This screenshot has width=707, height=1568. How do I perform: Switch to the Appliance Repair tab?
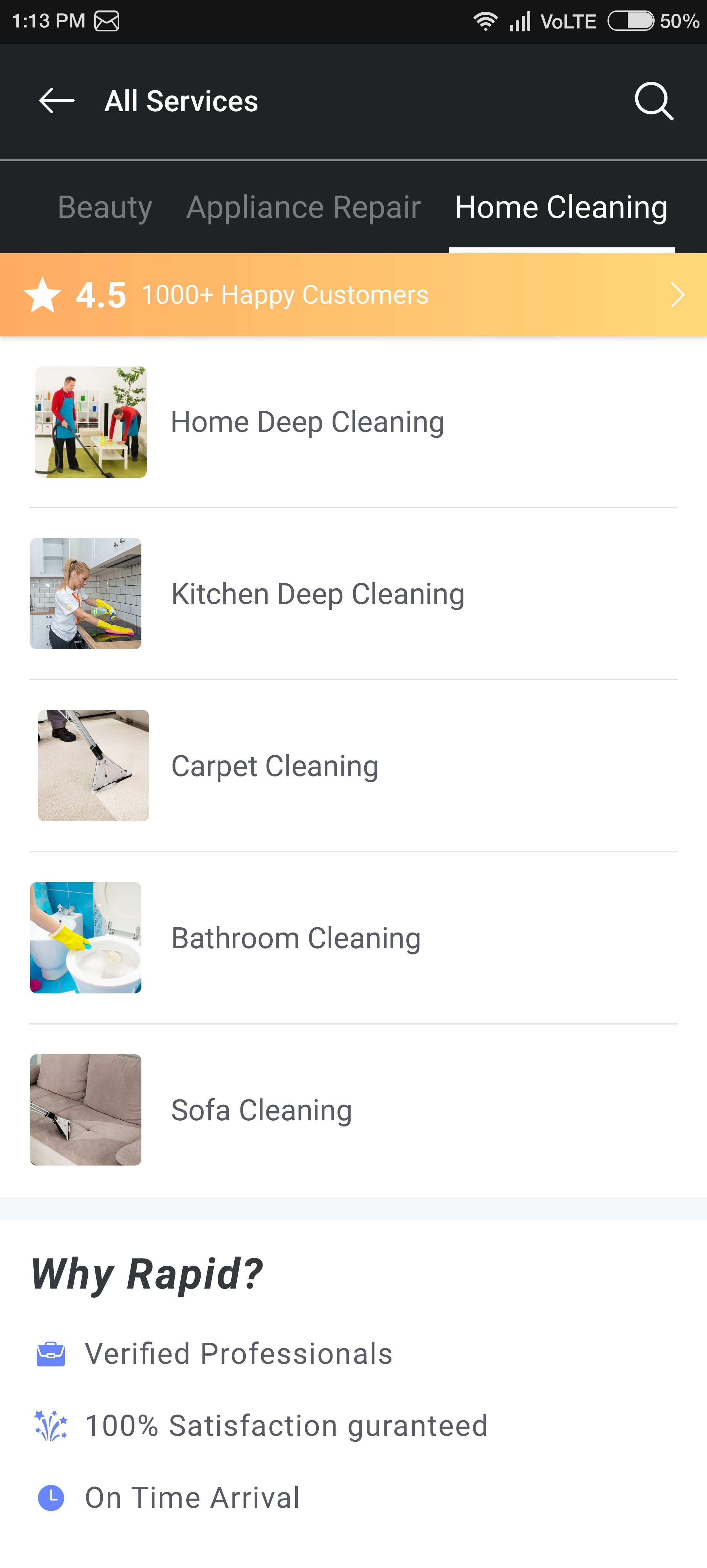pyautogui.click(x=303, y=207)
